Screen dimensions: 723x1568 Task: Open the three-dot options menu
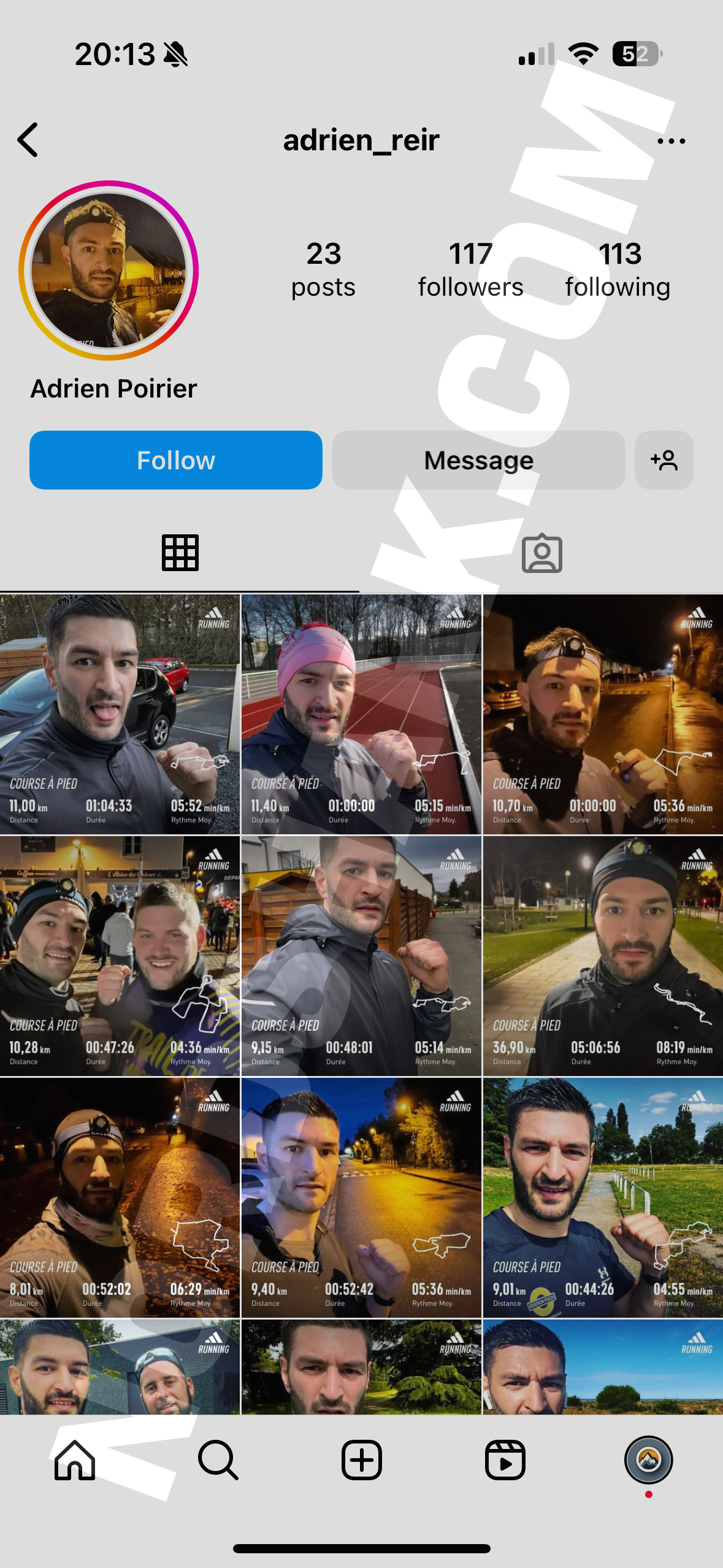(671, 141)
